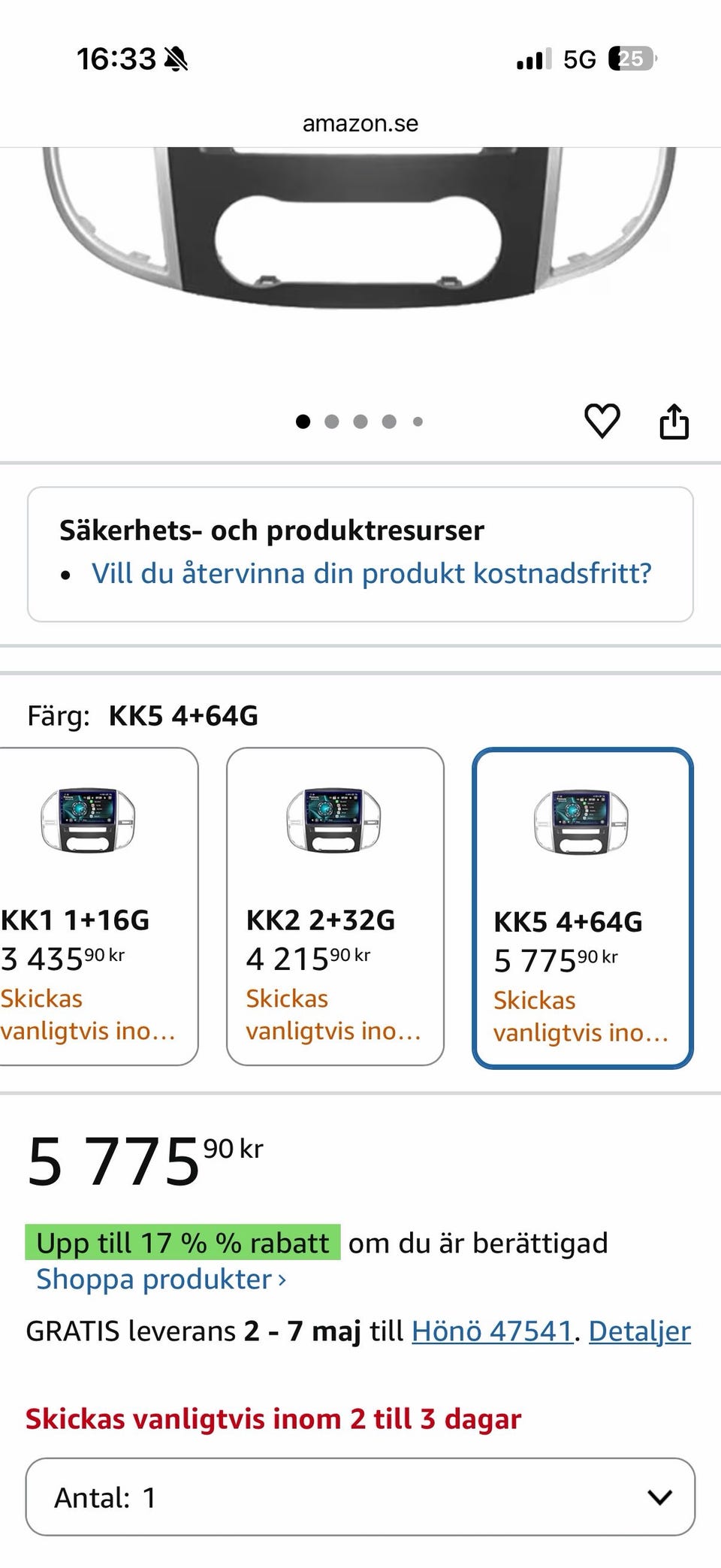Screen dimensions: 721x1568
Task: Click the last carousel page dot
Action: [x=417, y=422]
